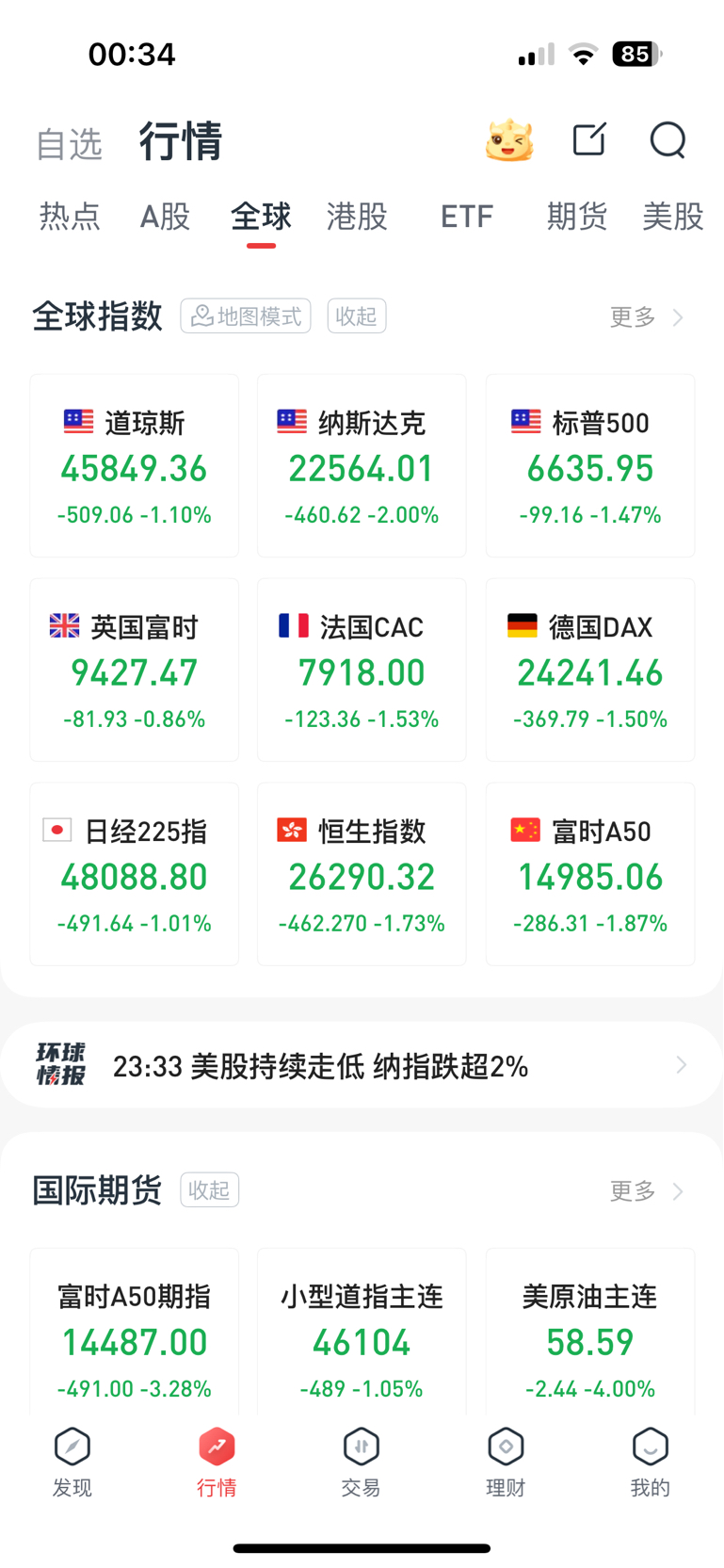Switch to the 理财 tab
The image size is (724, 1568).
(x=506, y=1461)
